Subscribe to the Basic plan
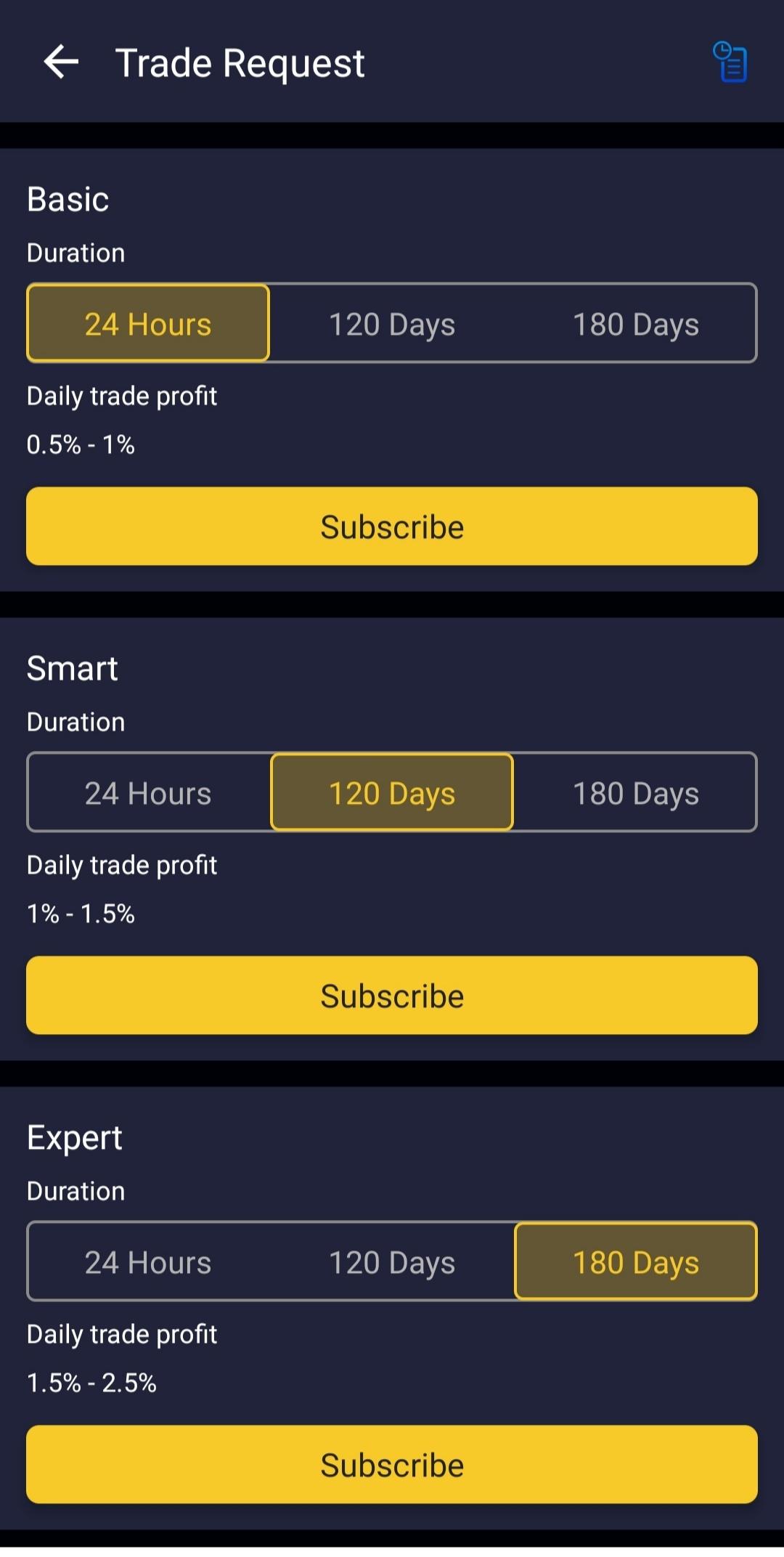Image resolution: width=784 pixels, height=1557 pixels. click(x=392, y=527)
